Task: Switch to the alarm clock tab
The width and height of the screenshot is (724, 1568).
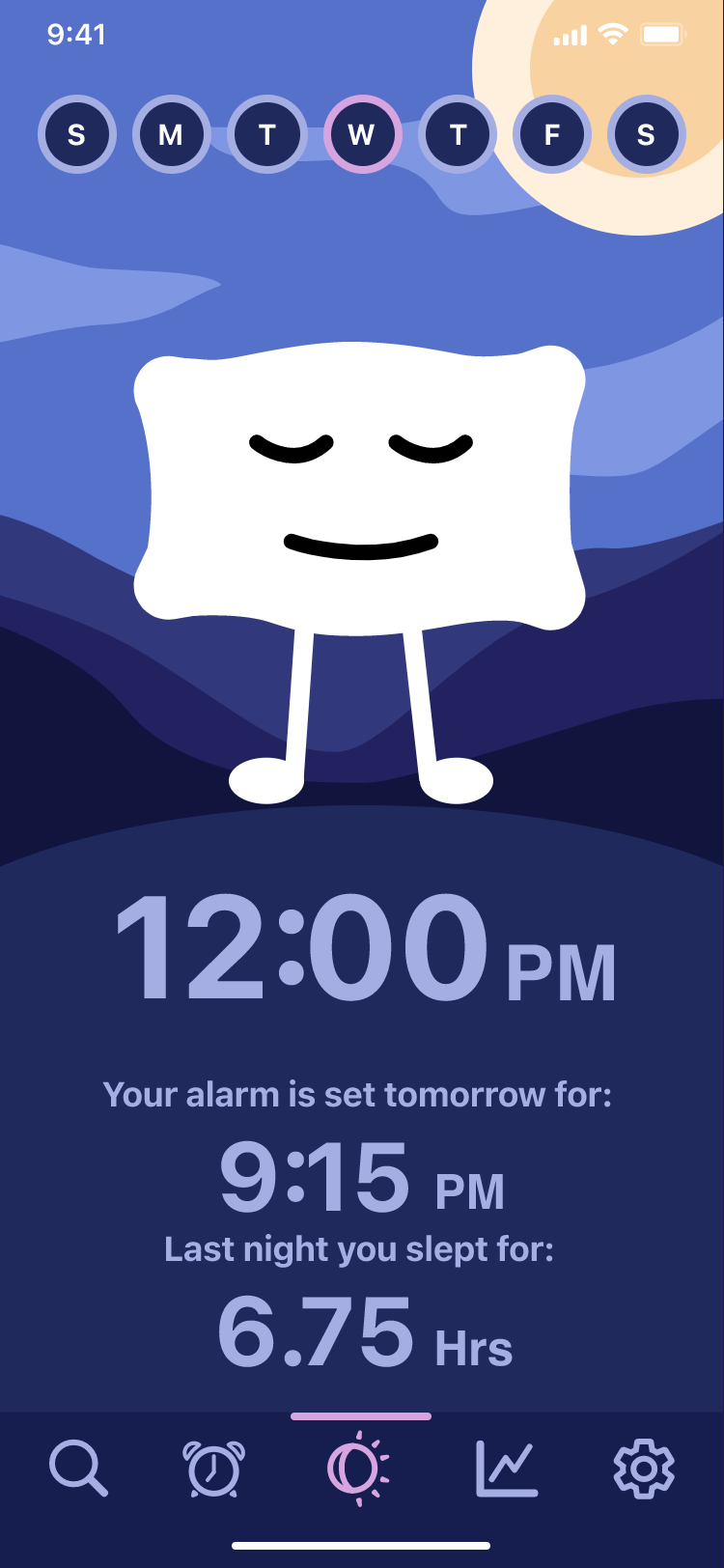Action: [213, 1469]
